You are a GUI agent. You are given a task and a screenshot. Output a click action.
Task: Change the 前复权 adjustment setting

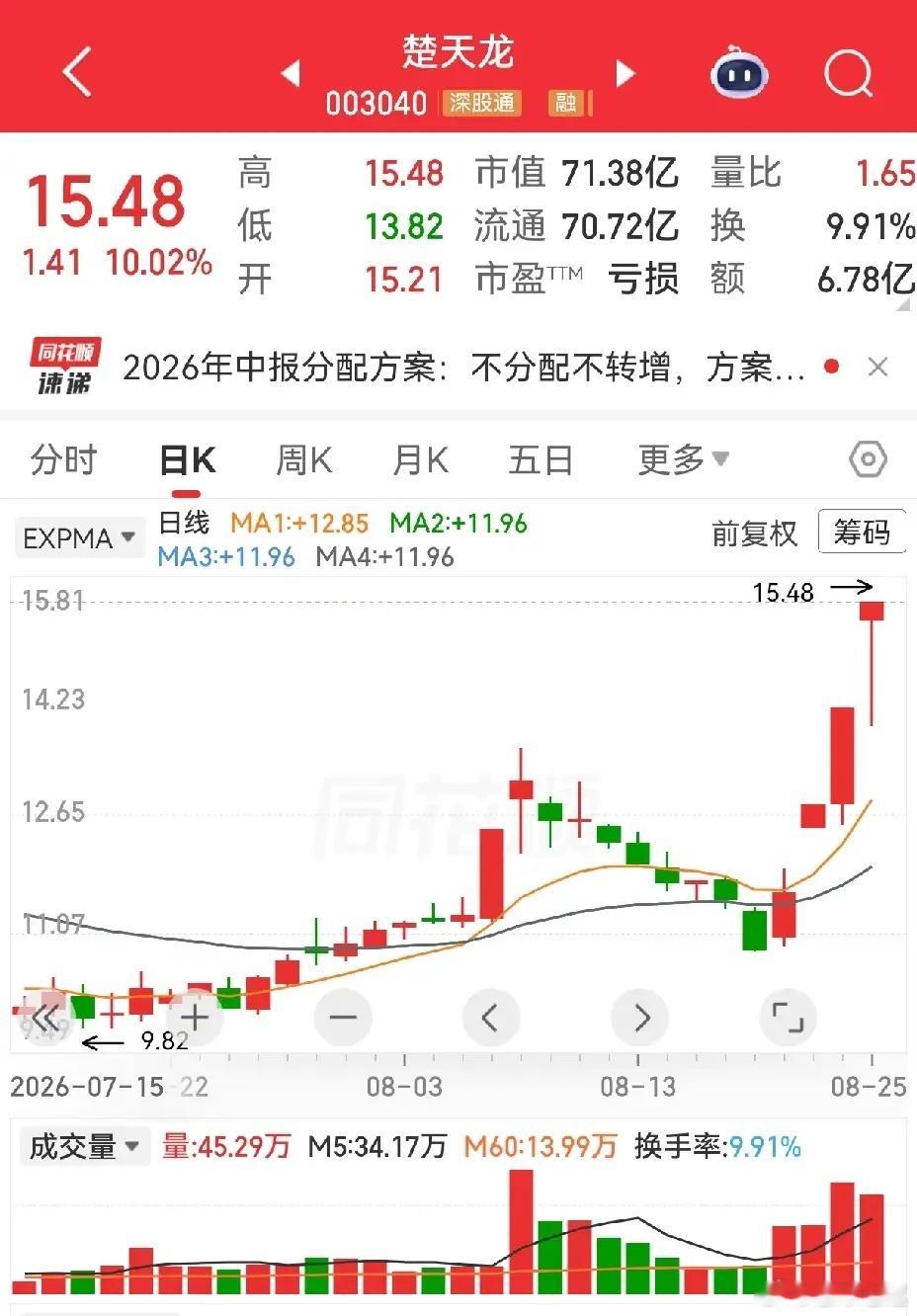pyautogui.click(x=754, y=534)
